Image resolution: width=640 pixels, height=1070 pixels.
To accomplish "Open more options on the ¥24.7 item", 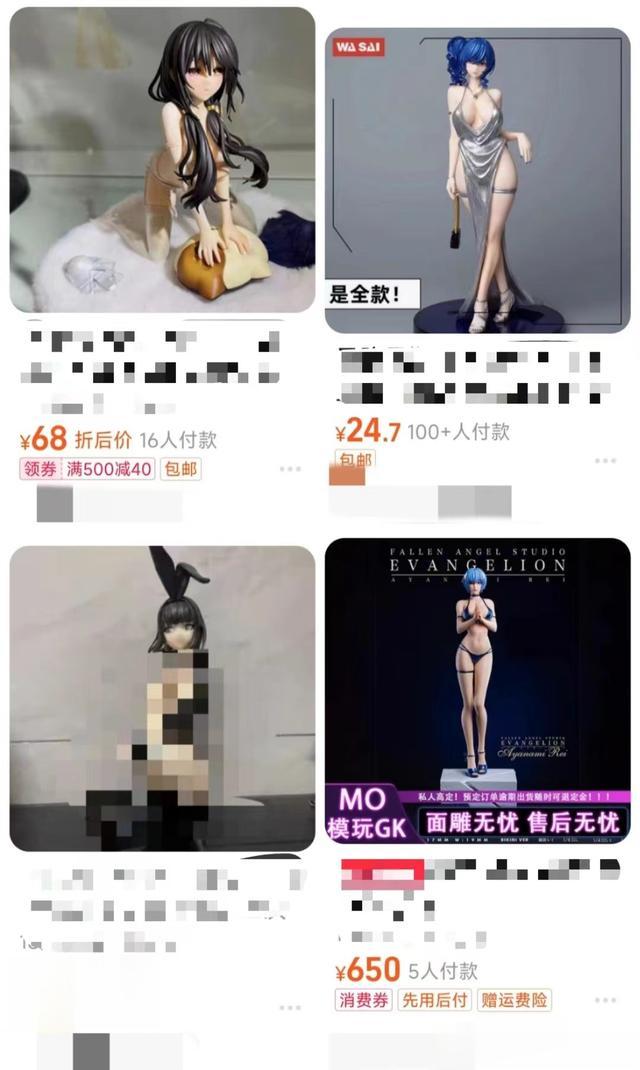I will pos(605,461).
